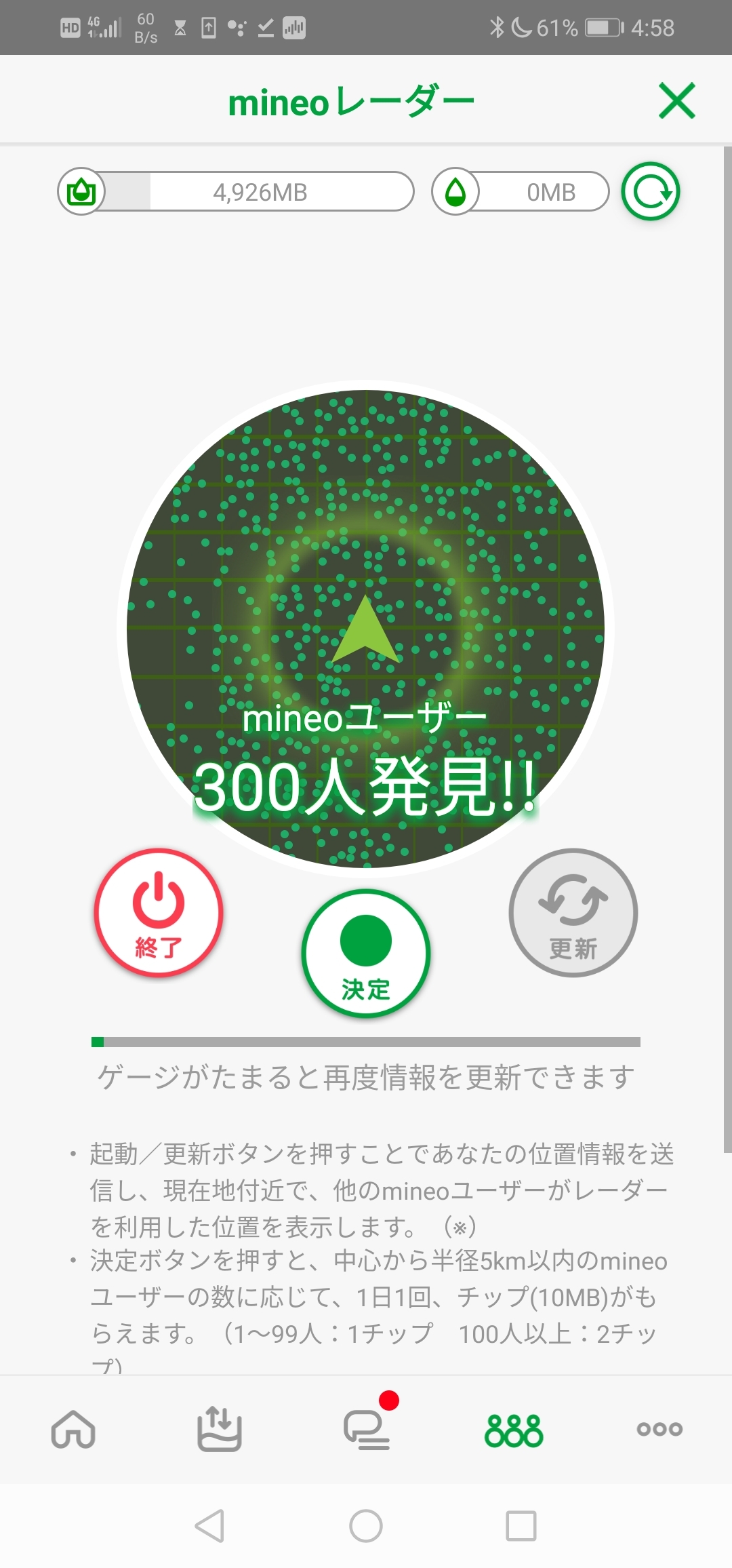Open the chat tab with red badge

coord(367,1429)
